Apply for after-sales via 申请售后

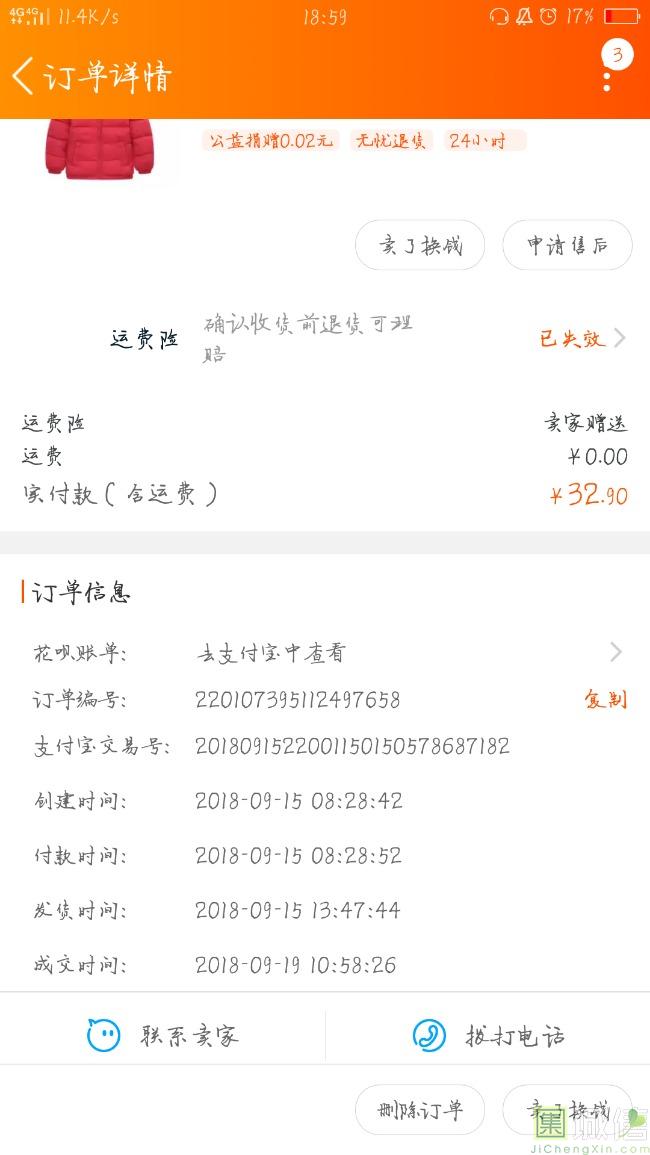click(567, 245)
